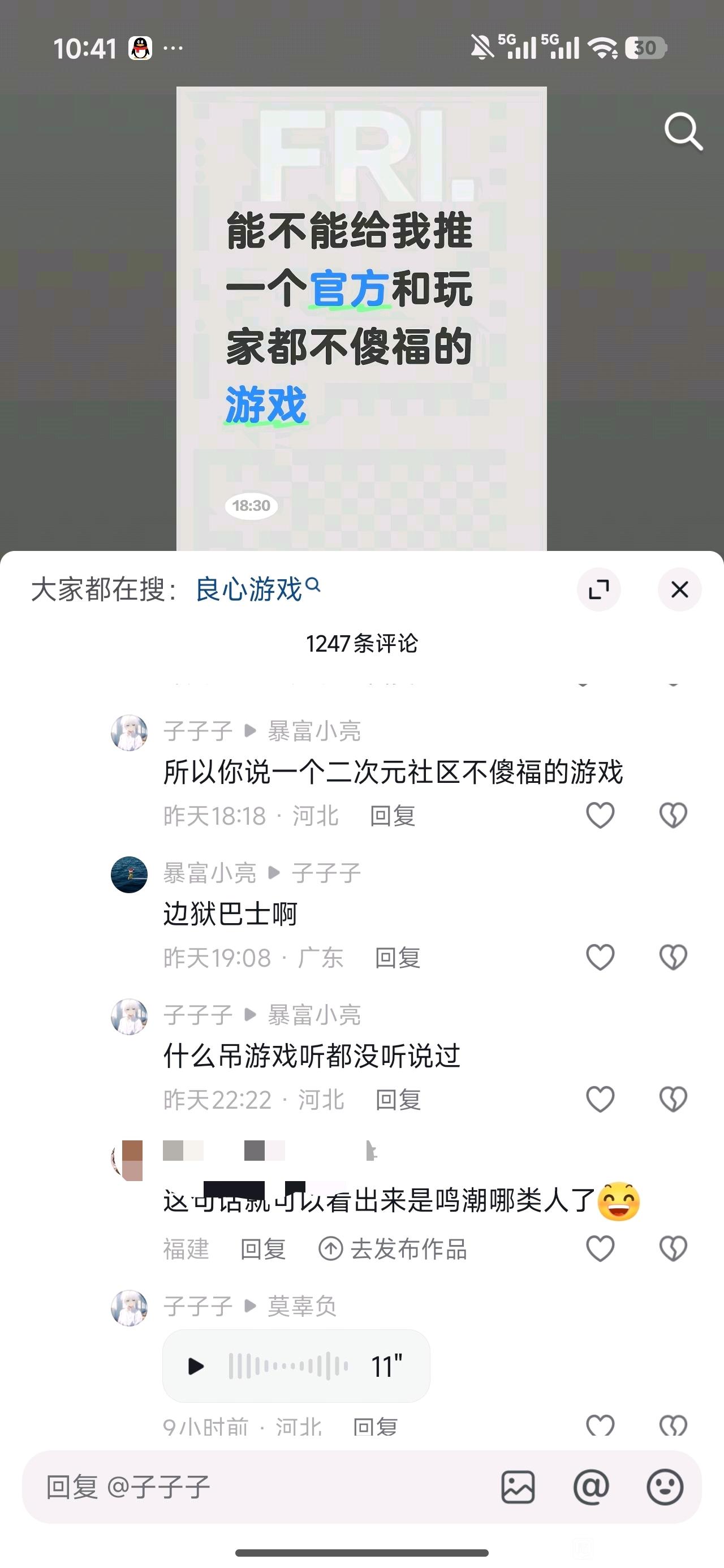Reply to the comment 什么吊游戏听都没听说过

398,1100
